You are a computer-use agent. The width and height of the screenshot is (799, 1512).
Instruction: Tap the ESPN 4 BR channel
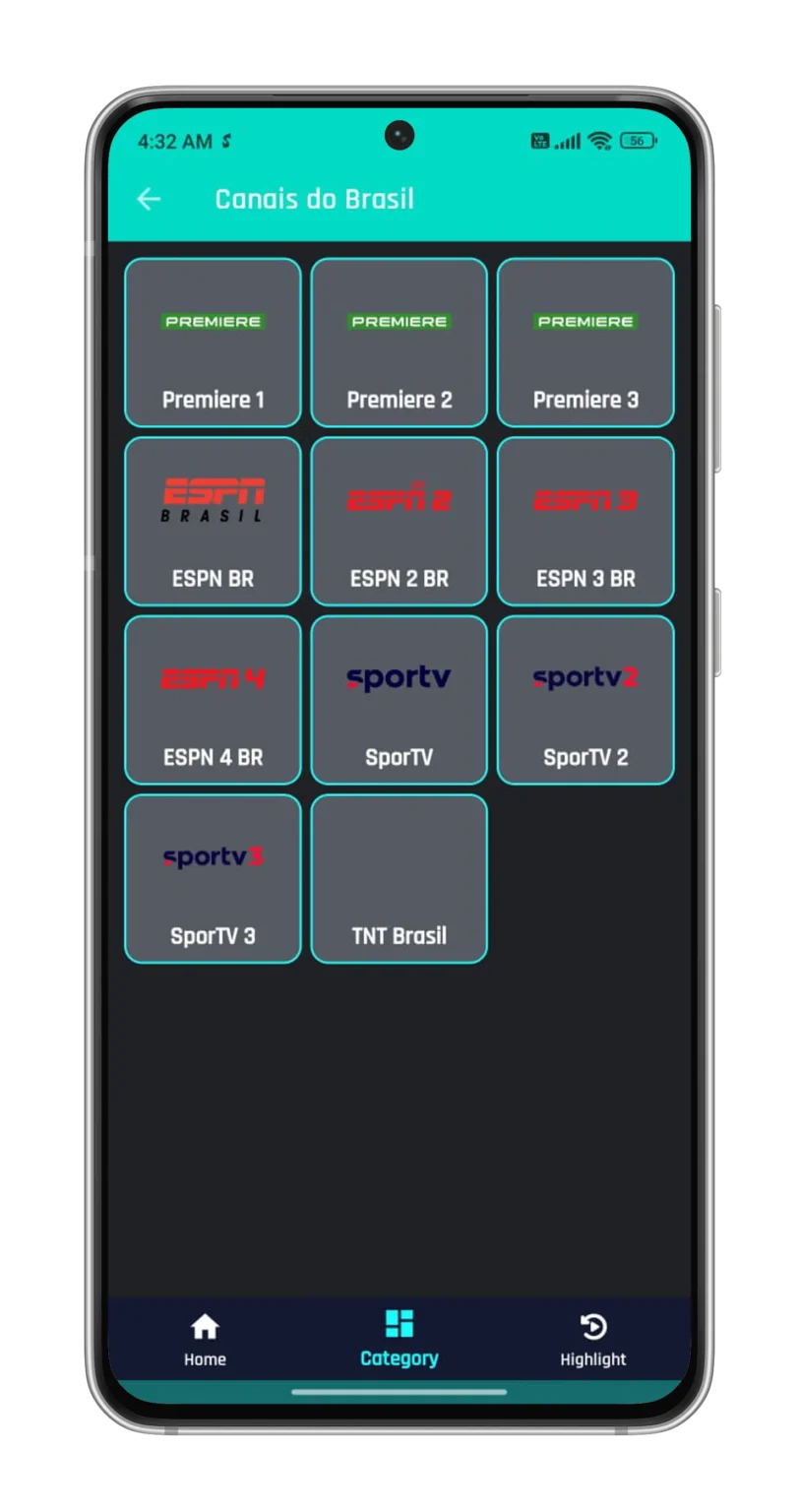tap(213, 700)
